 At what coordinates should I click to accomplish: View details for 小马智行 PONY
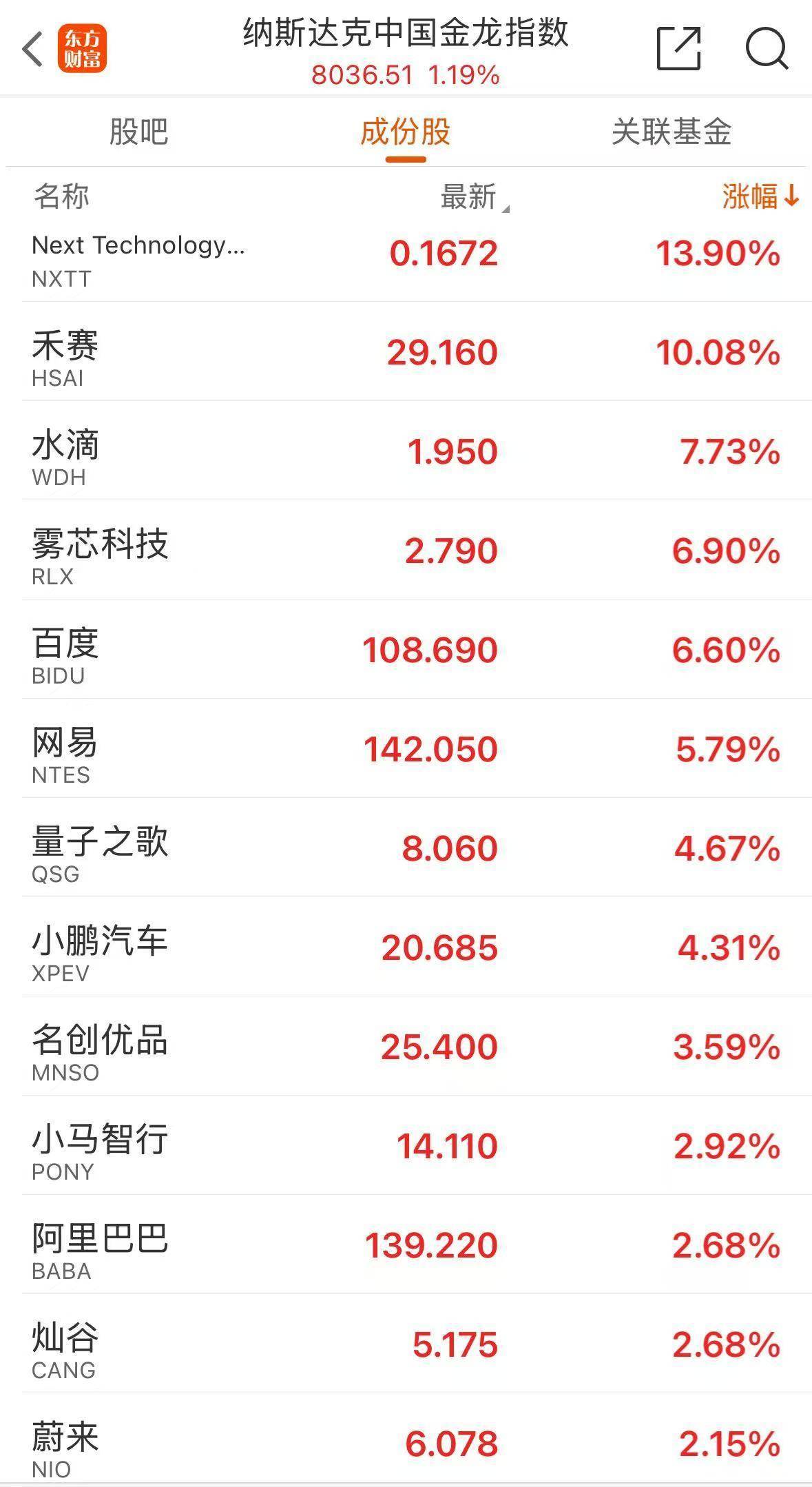click(x=406, y=1146)
